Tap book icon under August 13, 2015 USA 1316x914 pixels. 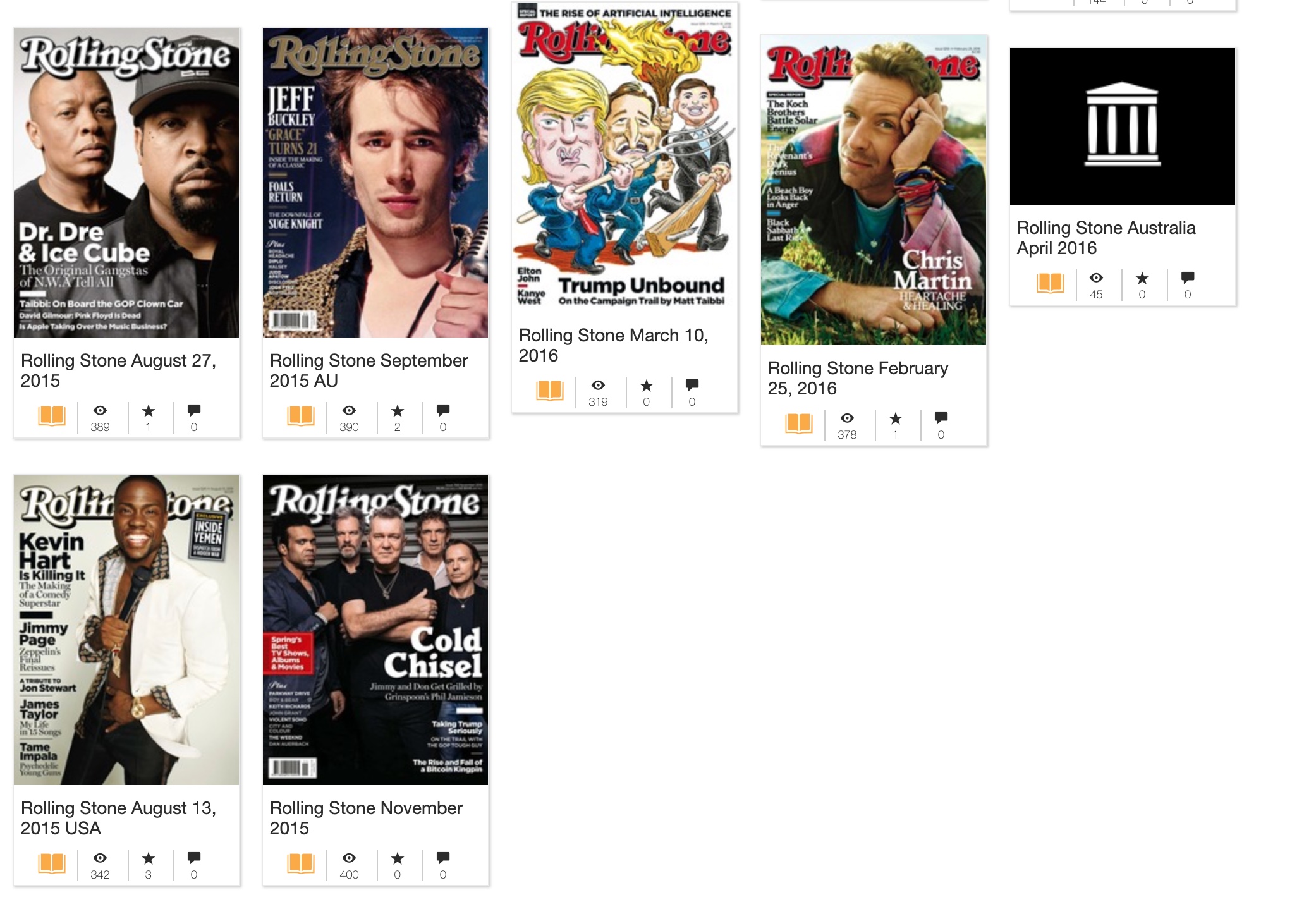pos(52,863)
